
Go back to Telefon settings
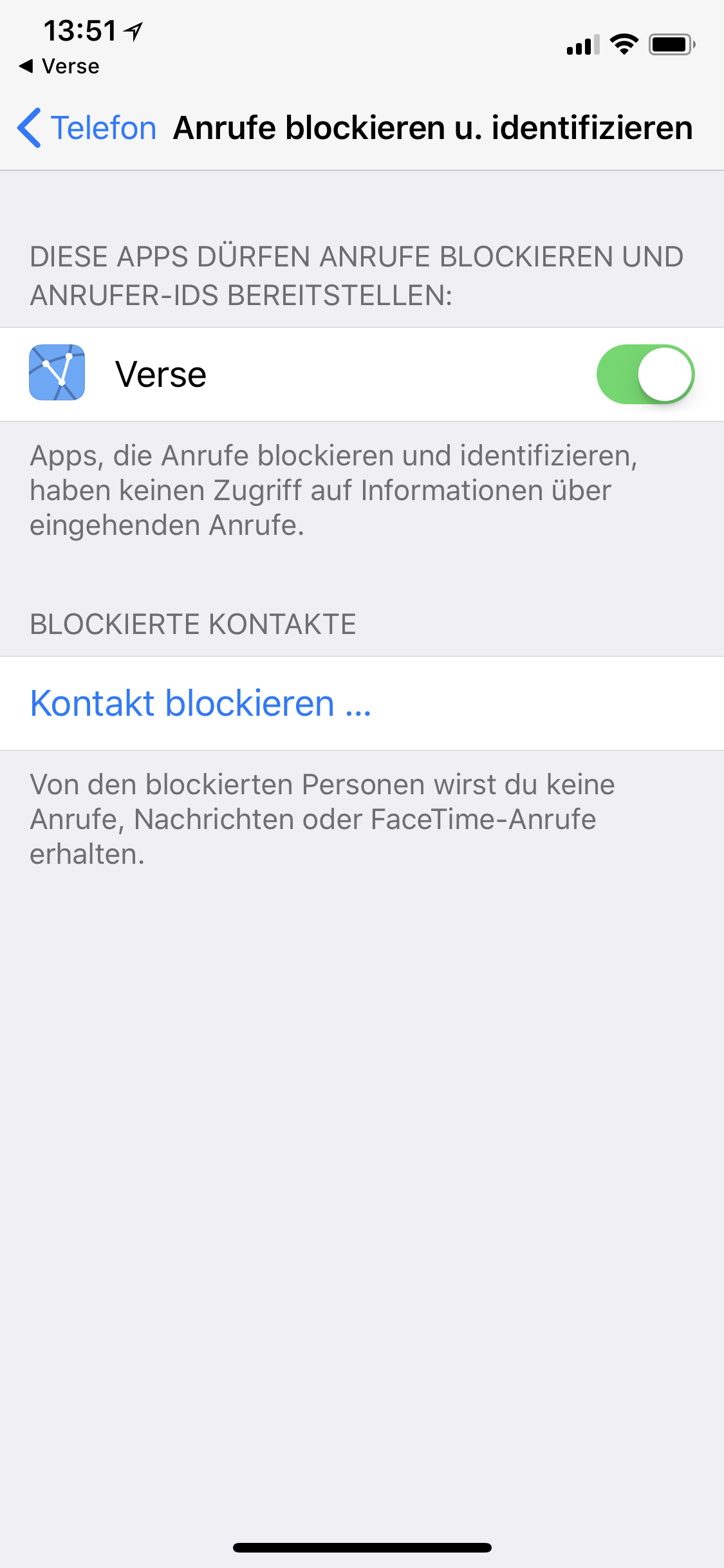pyautogui.click(x=87, y=127)
